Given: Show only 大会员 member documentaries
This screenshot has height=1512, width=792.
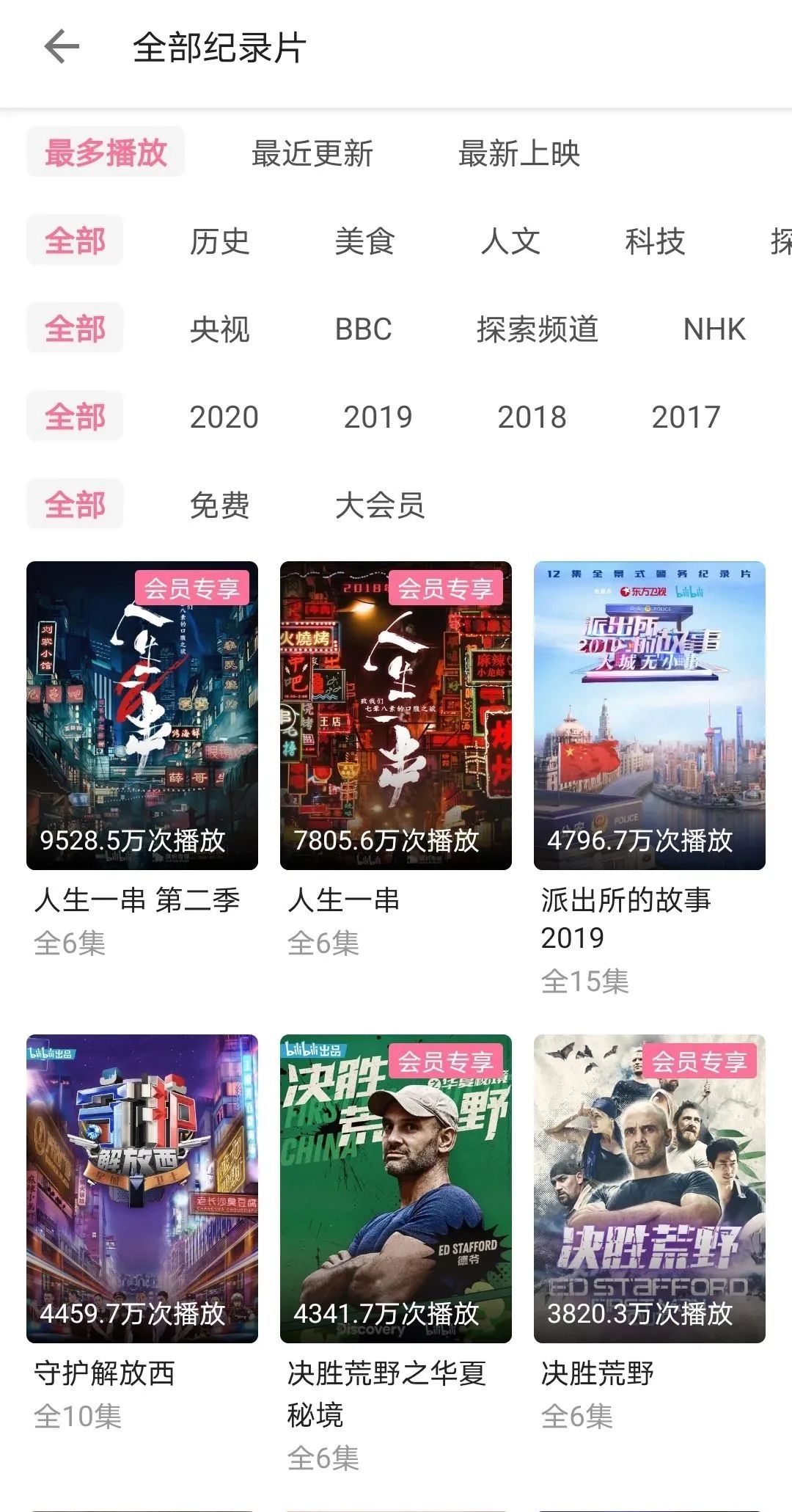Looking at the screenshot, I should [381, 503].
